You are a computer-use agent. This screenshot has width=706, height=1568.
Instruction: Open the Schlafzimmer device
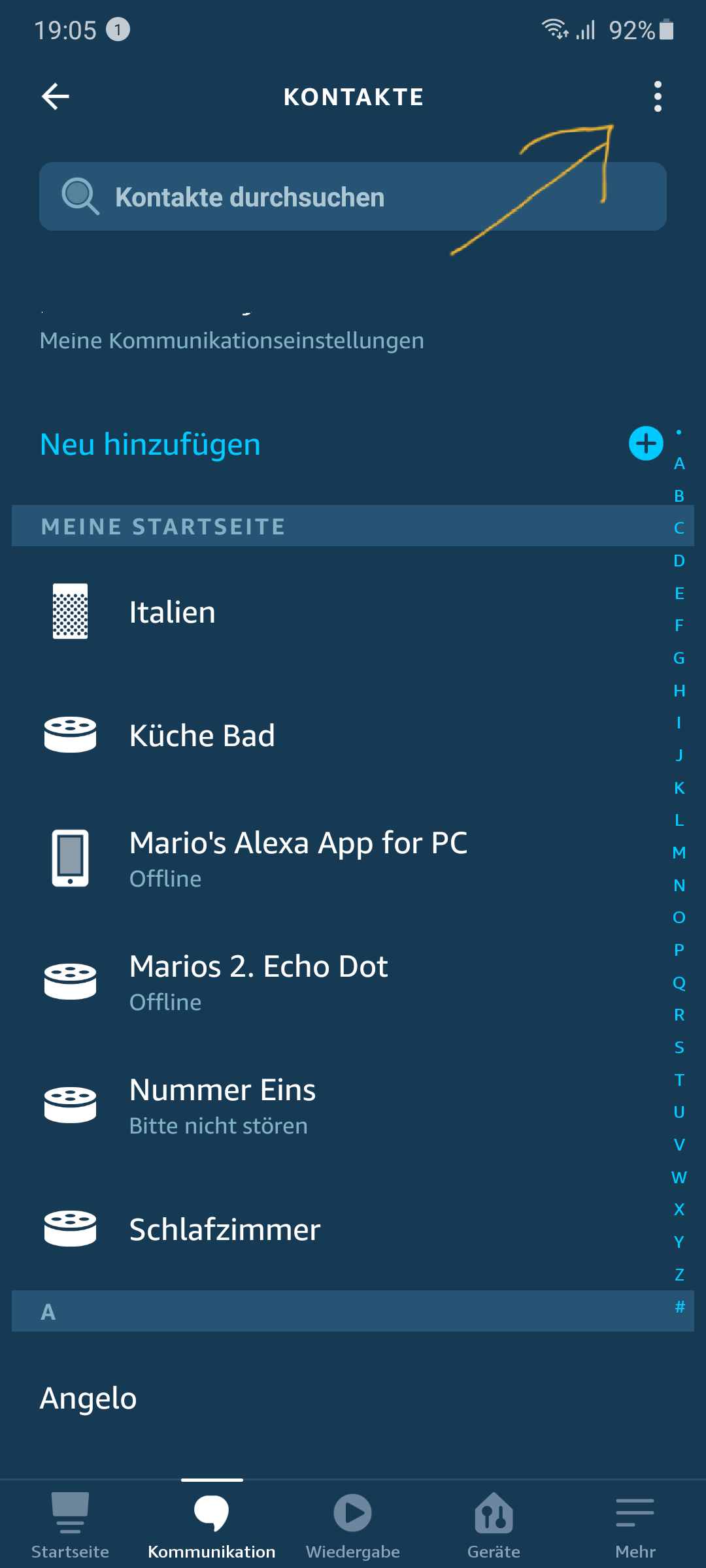[x=225, y=1230]
